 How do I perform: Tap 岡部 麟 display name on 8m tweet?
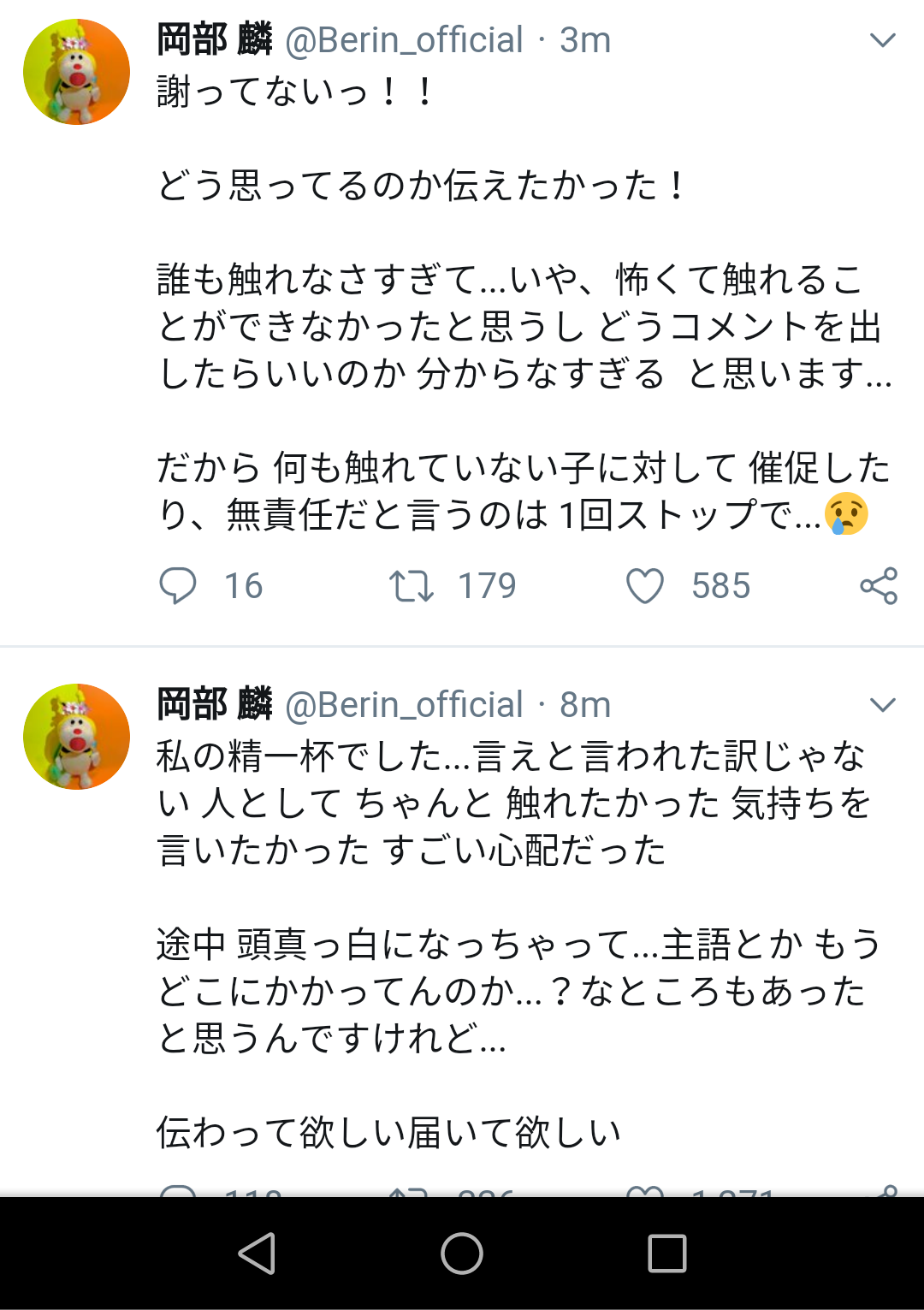212,703
